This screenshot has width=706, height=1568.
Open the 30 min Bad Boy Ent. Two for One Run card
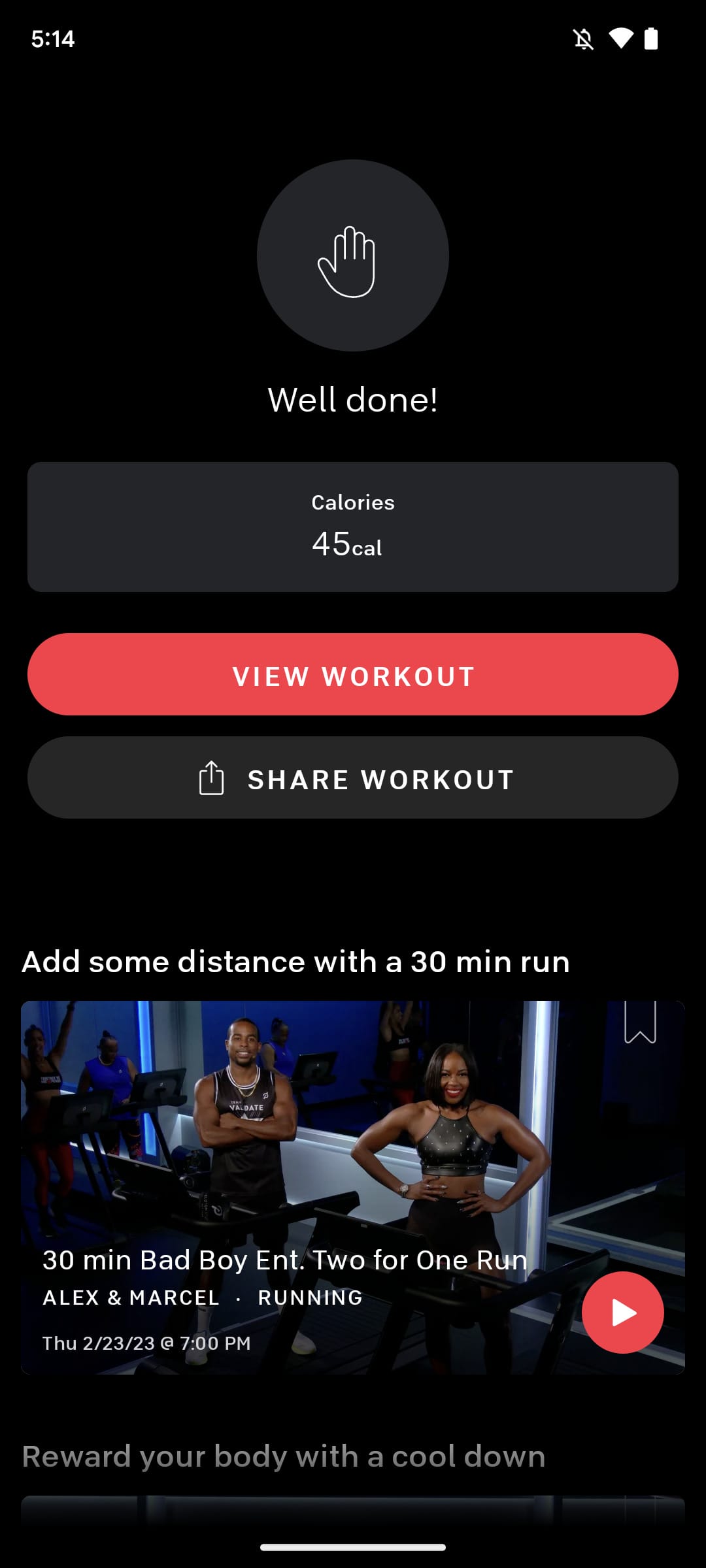[x=353, y=1188]
